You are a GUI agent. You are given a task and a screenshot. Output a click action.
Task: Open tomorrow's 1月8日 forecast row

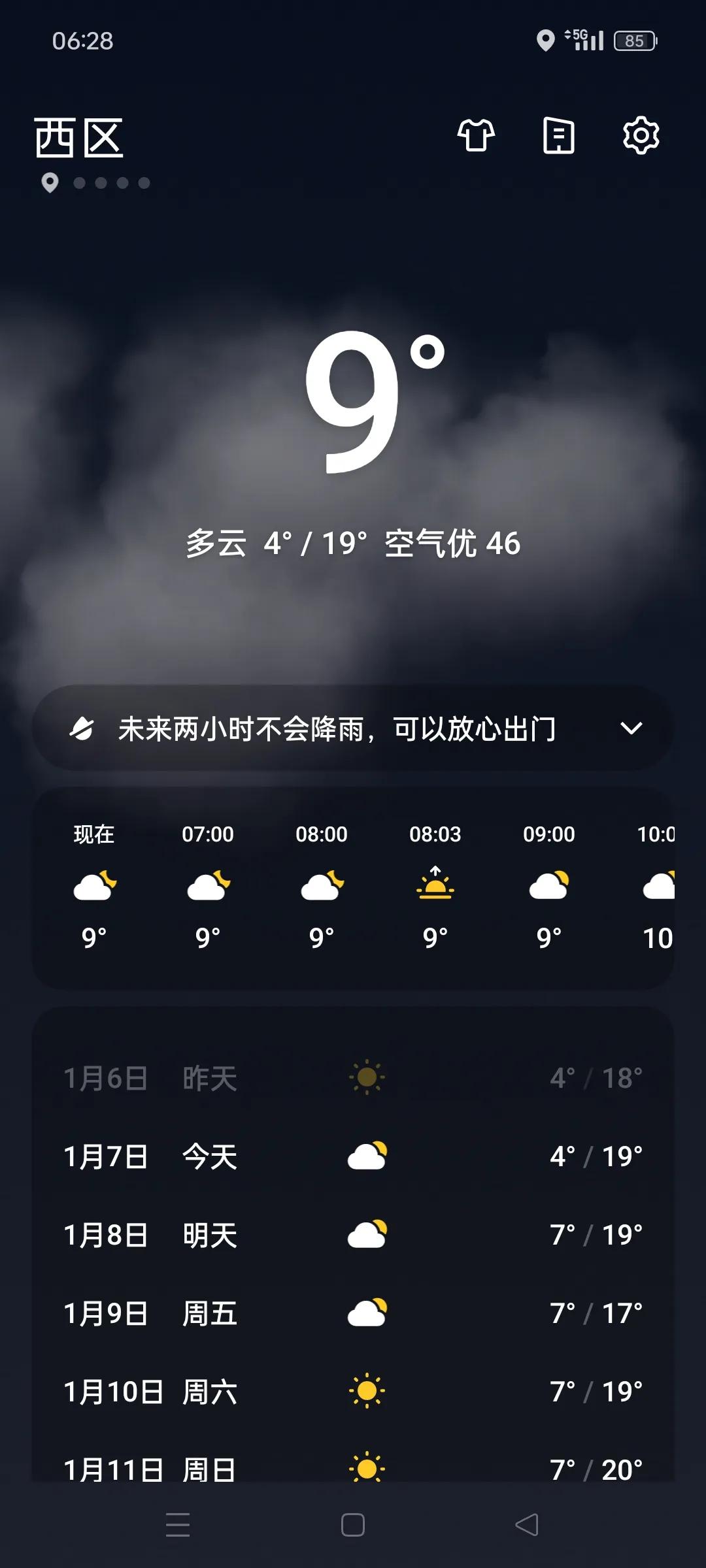tap(353, 1235)
